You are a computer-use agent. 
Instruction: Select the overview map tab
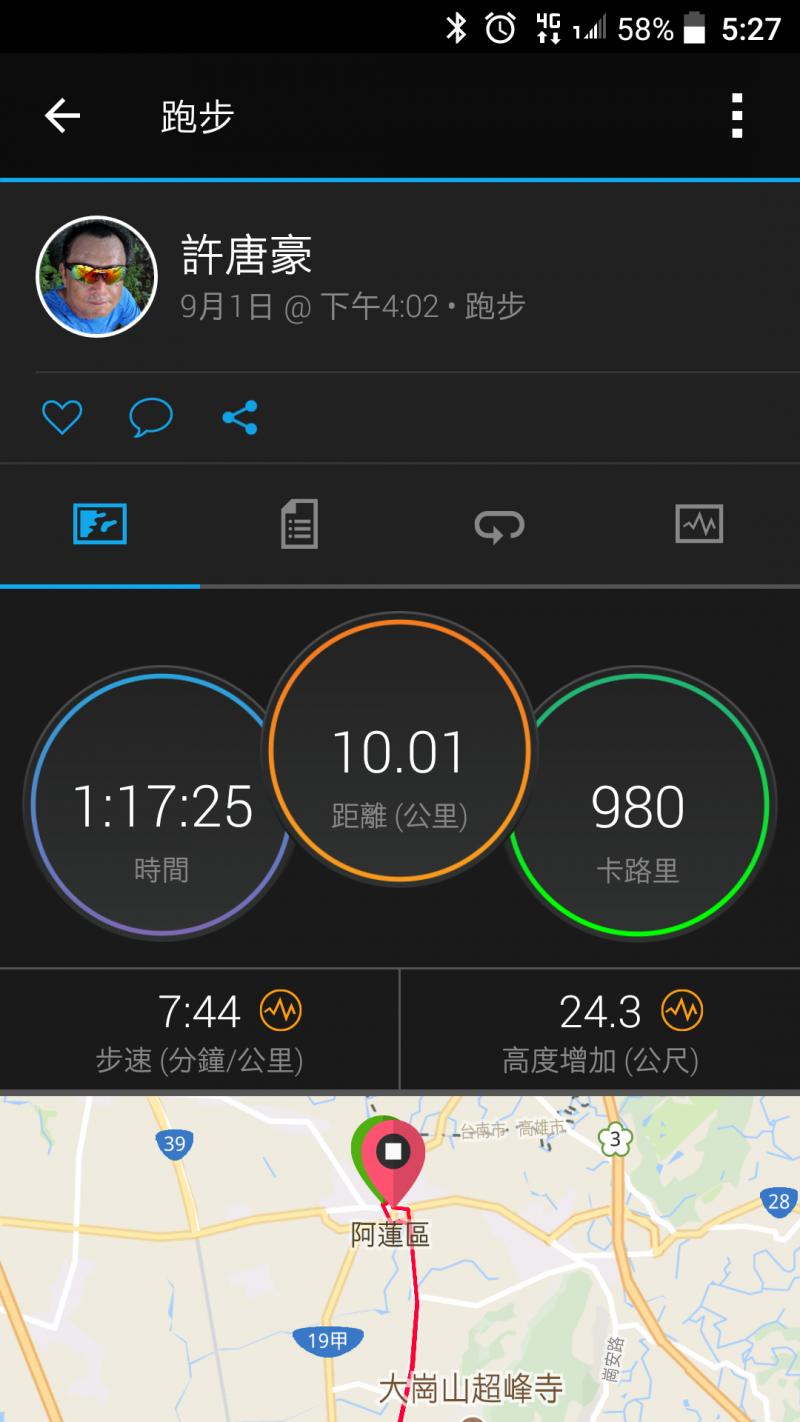(x=100, y=524)
